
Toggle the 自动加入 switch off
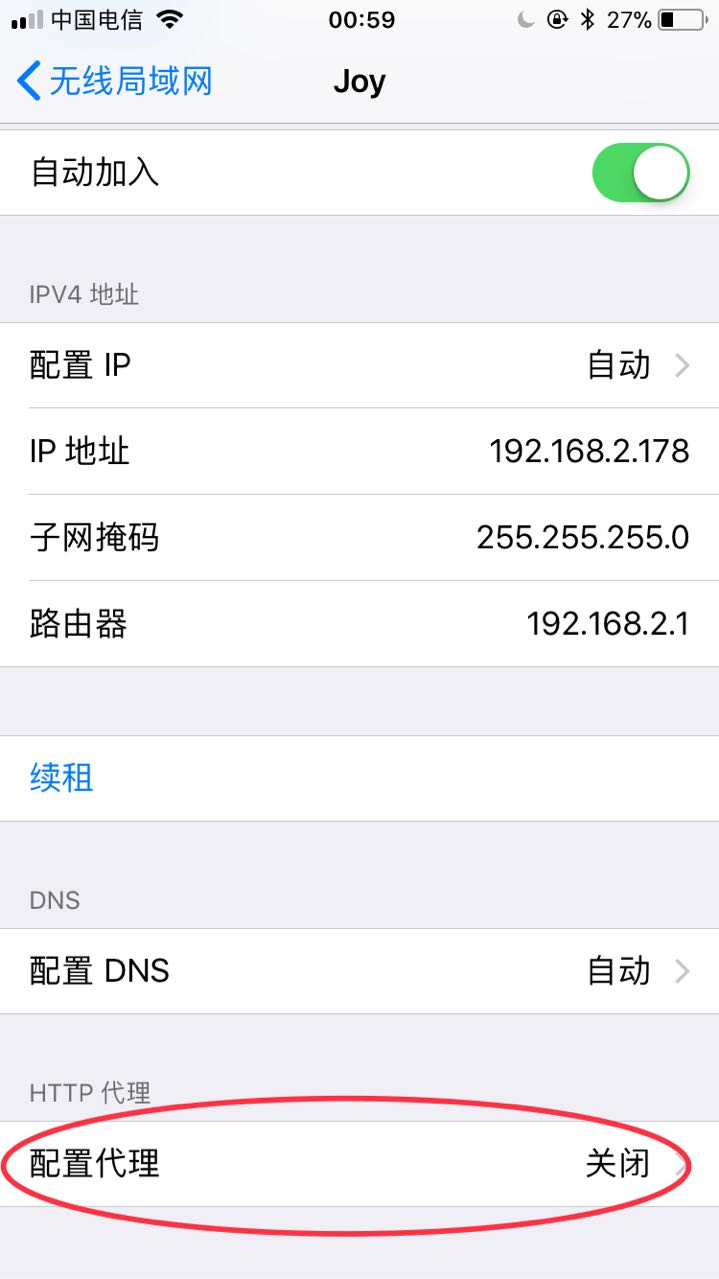(x=640, y=173)
